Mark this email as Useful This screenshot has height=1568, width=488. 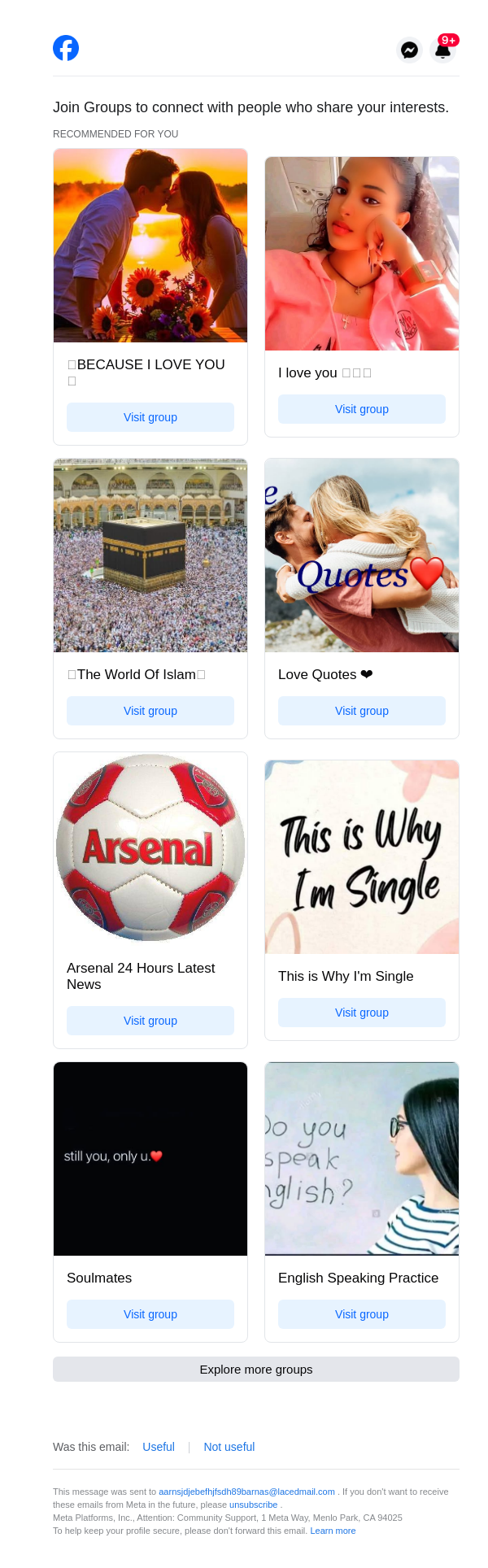pos(159,1447)
